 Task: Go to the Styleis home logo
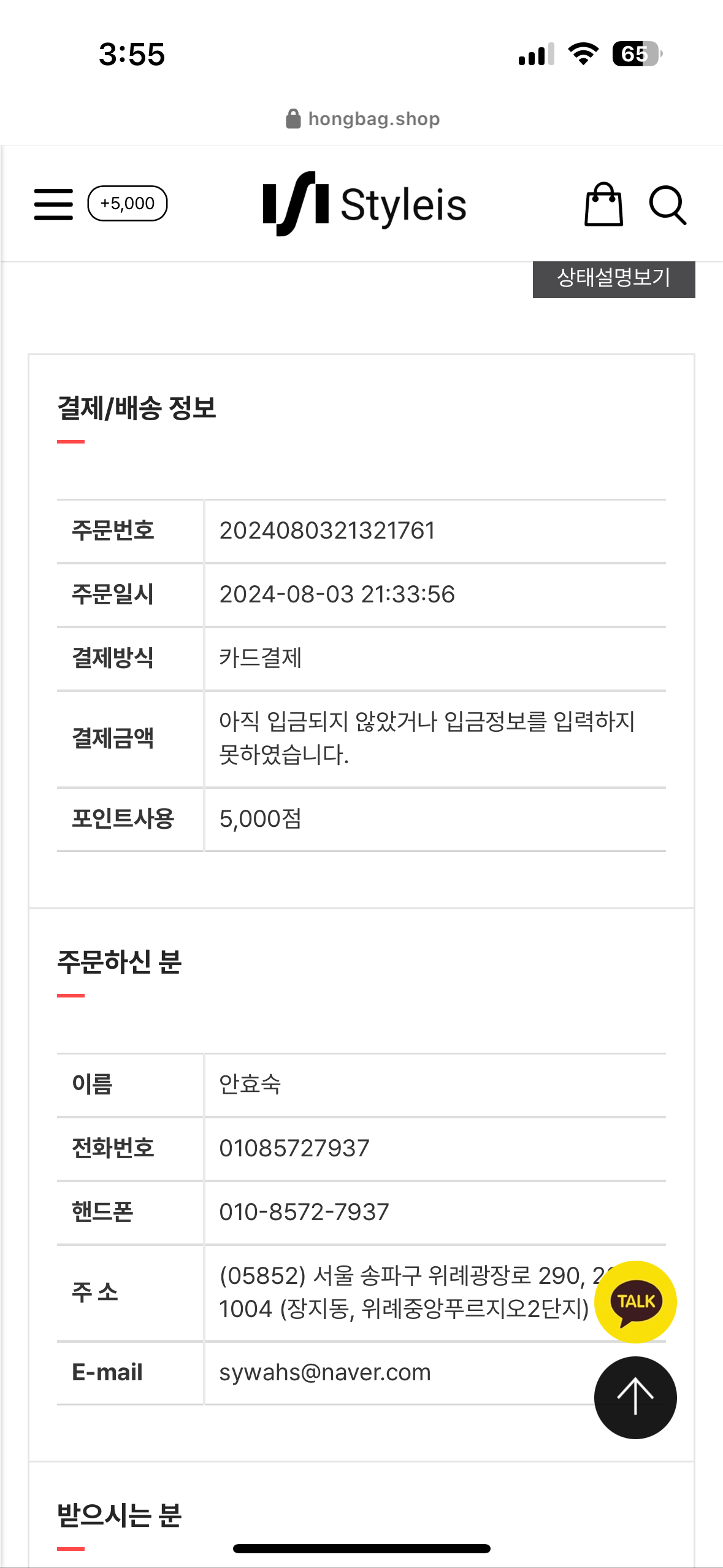[x=364, y=204]
